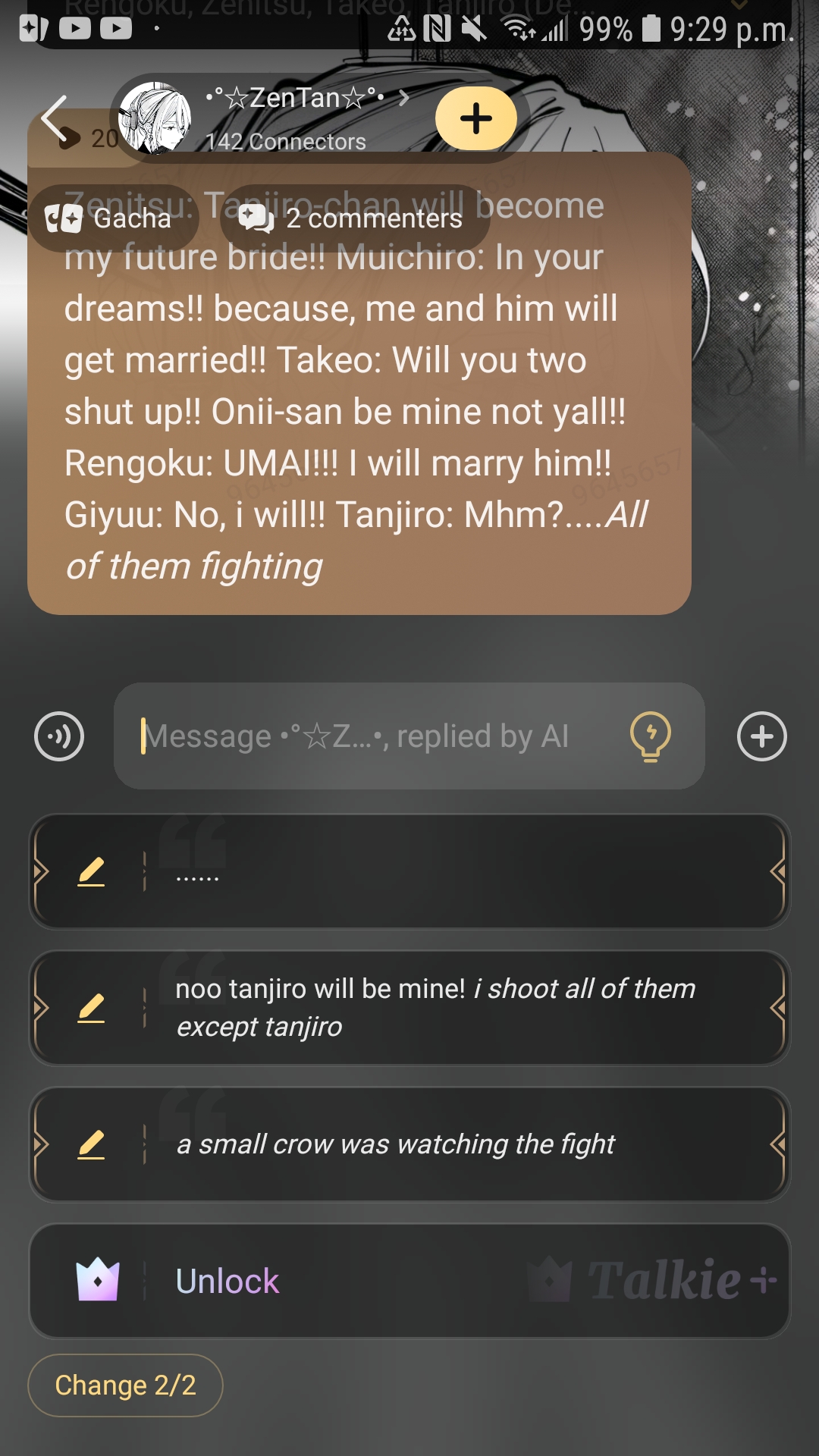Edit the 'noo tanjiro will be mine!' suggestion
The height and width of the screenshot is (1456, 819).
(x=91, y=1008)
